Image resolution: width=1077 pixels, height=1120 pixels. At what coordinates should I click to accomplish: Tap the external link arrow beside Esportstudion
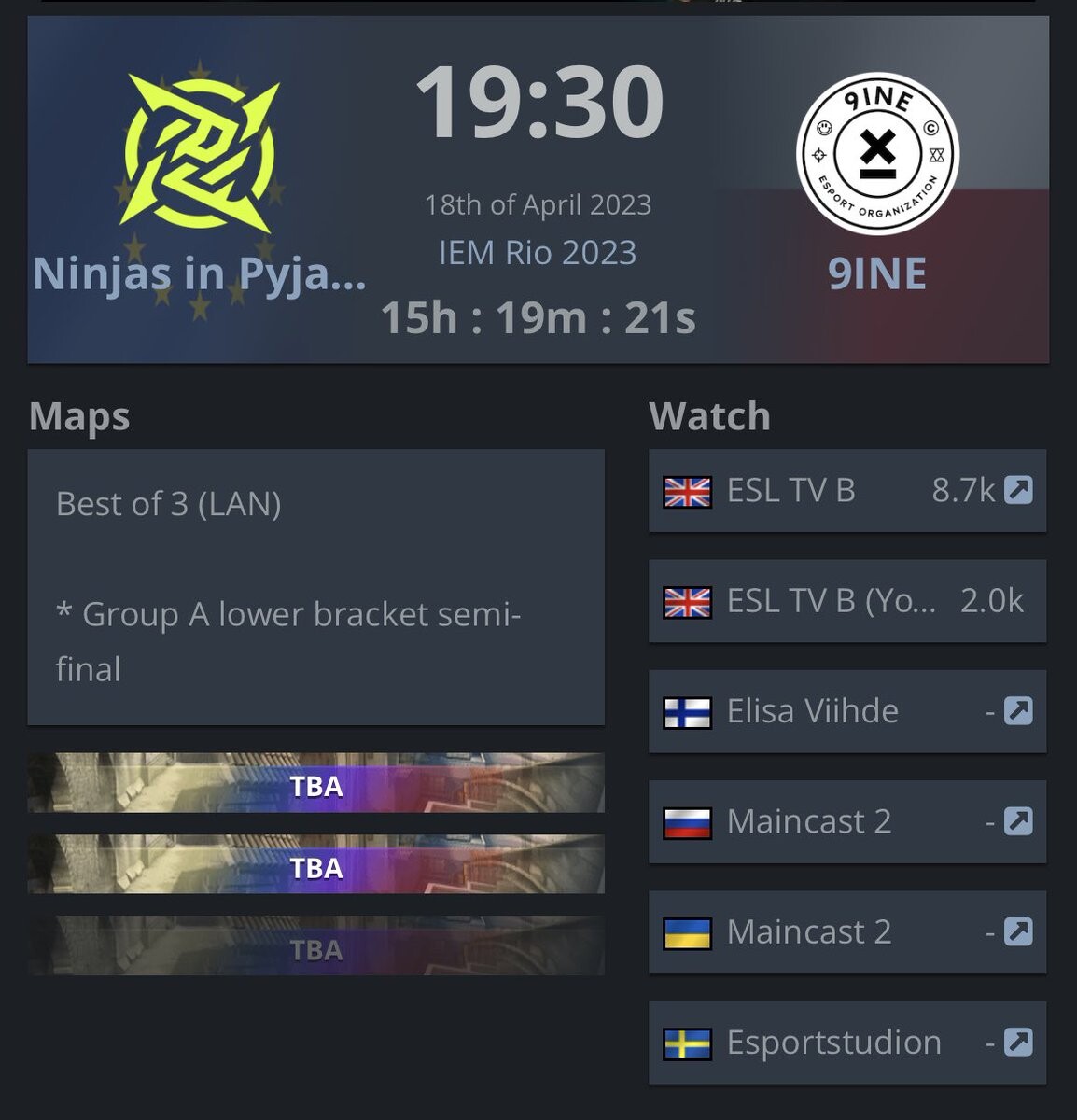click(x=1018, y=1042)
